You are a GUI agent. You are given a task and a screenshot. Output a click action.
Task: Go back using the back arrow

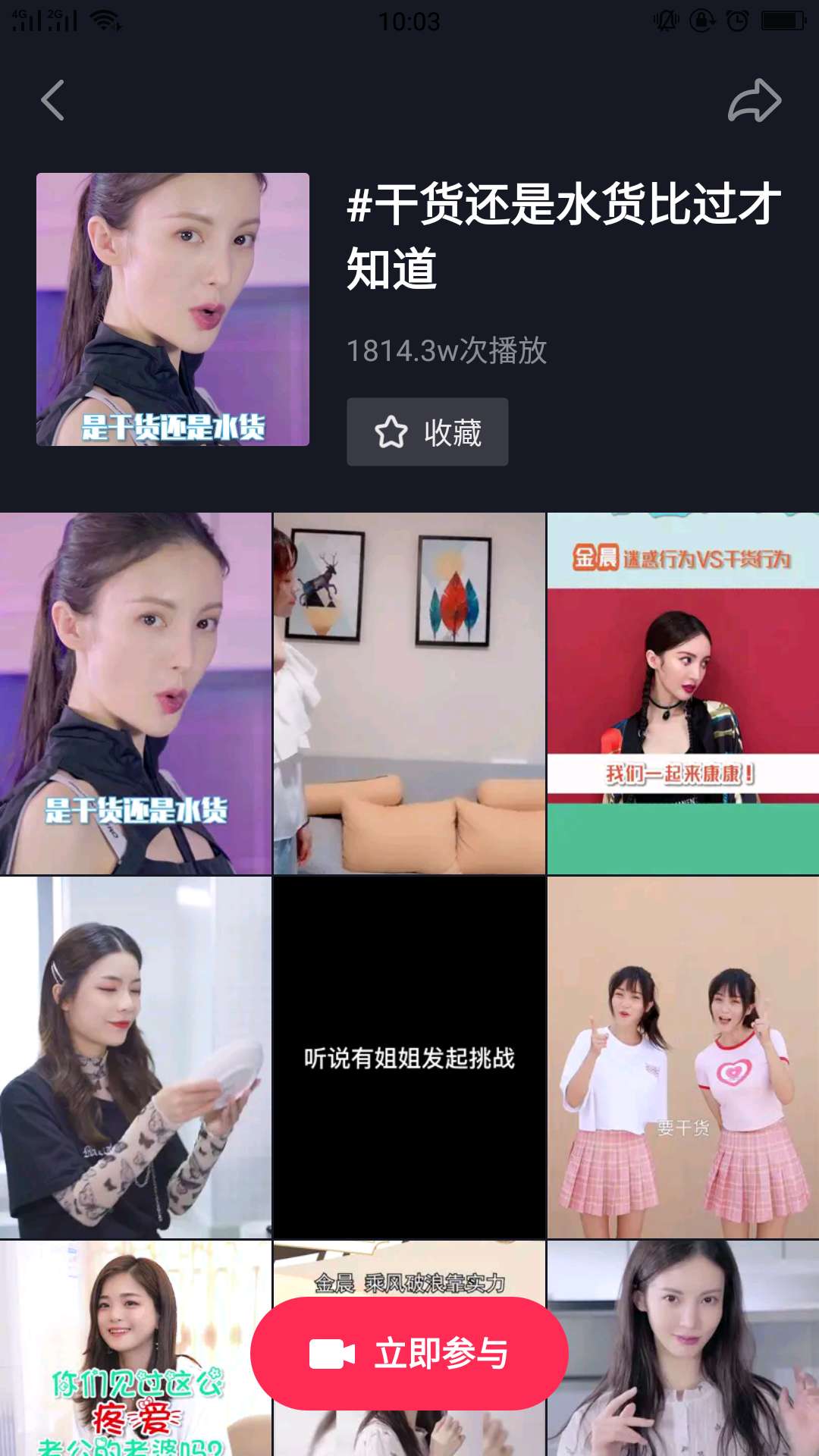coord(52,100)
